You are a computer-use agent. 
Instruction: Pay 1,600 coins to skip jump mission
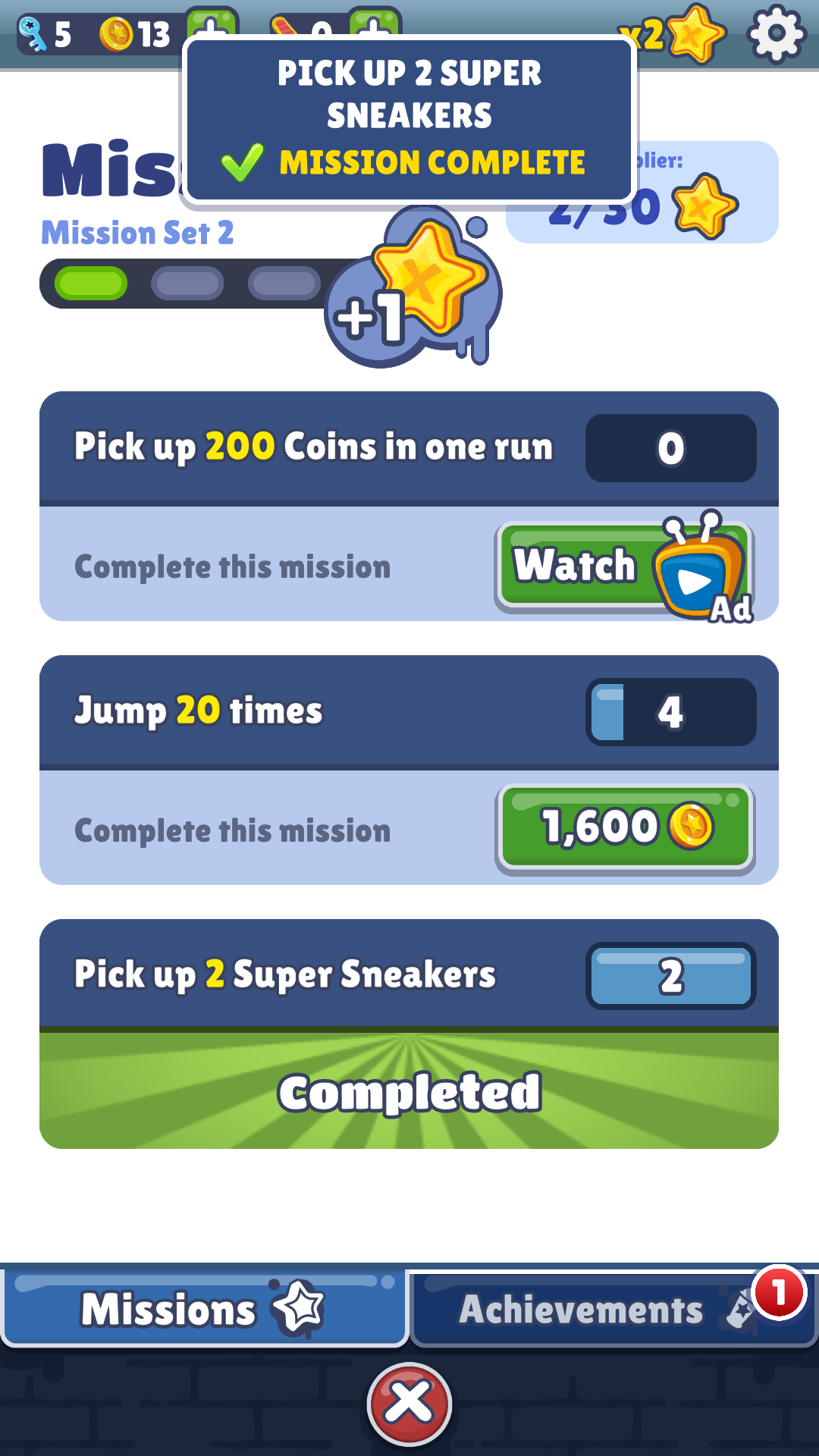pyautogui.click(x=624, y=827)
